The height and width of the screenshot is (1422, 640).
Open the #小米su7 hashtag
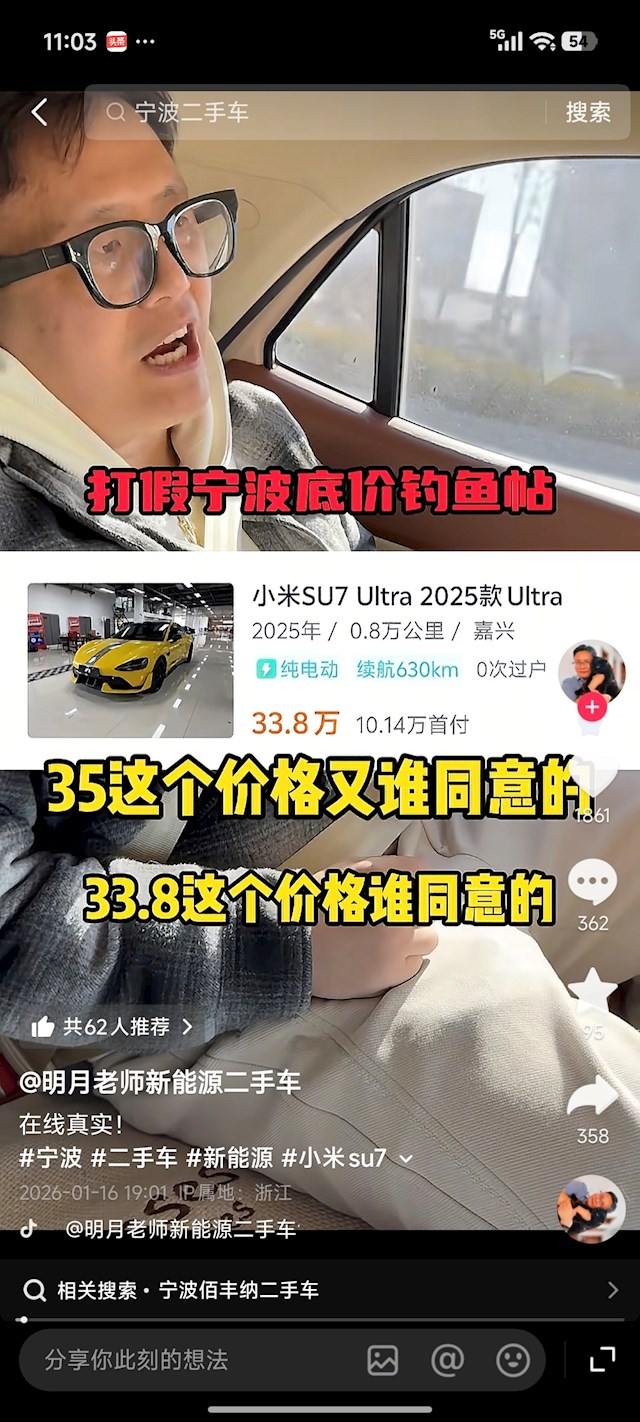(x=334, y=1158)
